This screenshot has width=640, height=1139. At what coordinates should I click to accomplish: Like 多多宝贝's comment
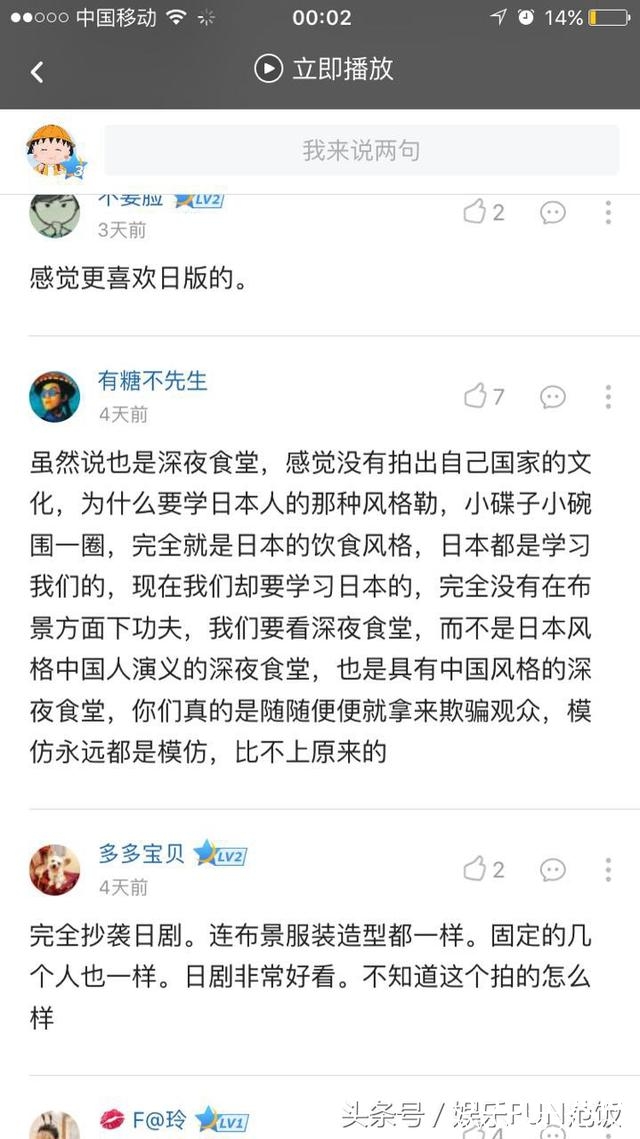point(476,869)
